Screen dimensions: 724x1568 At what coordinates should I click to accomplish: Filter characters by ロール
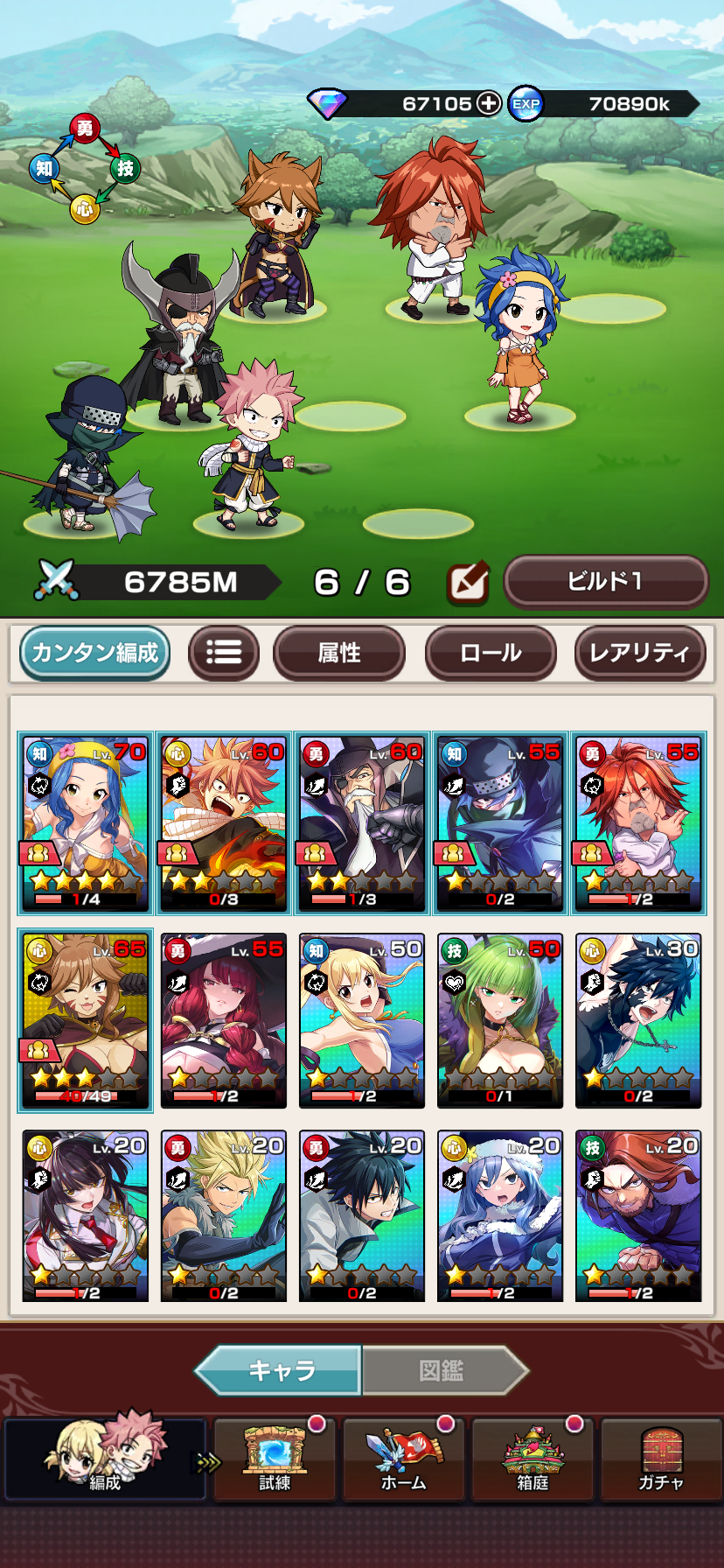[491, 653]
